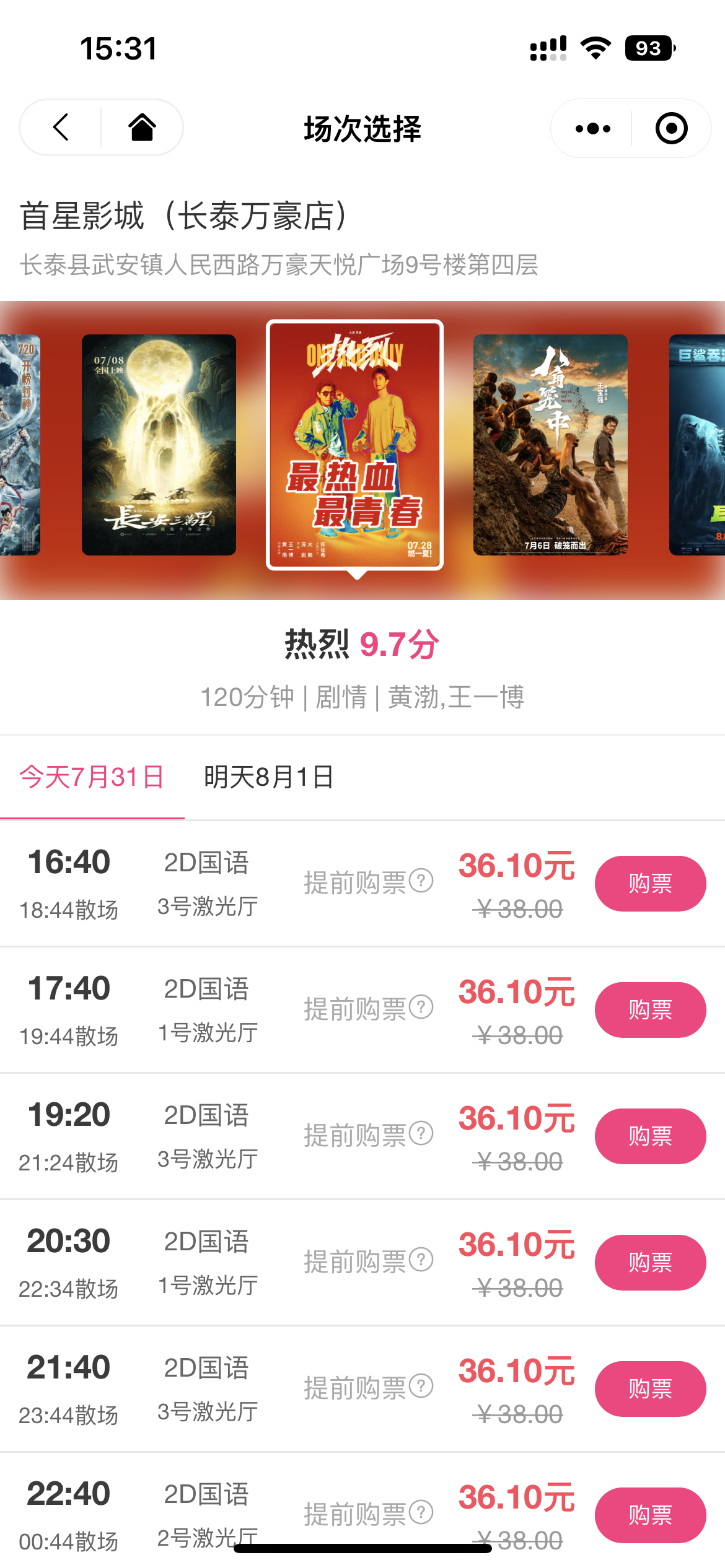Show the 提前购票 tip on the 21:40 row

[421, 1386]
